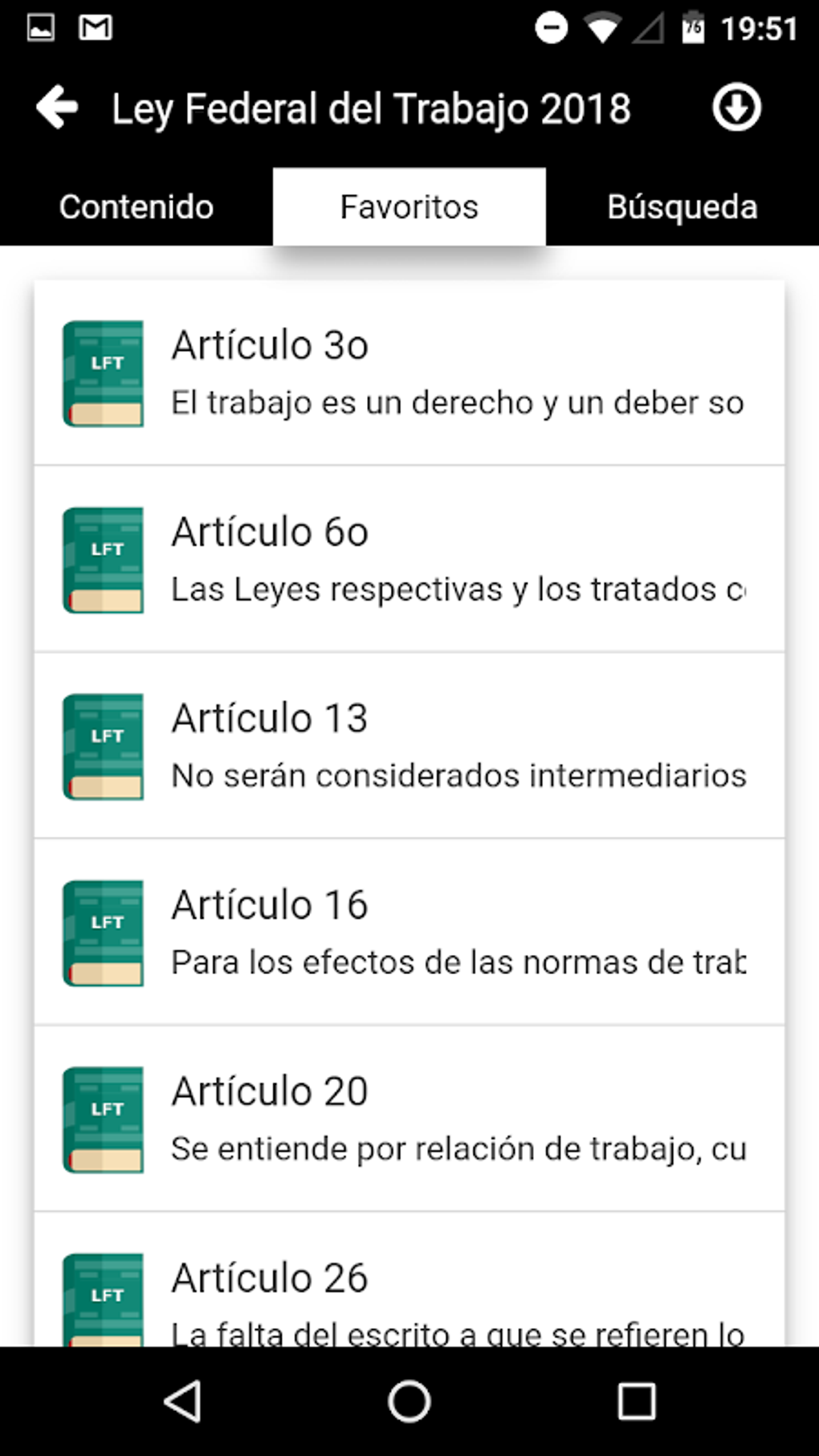The image size is (819, 1456).
Task: Switch to the Búsqueda tab
Action: click(682, 206)
